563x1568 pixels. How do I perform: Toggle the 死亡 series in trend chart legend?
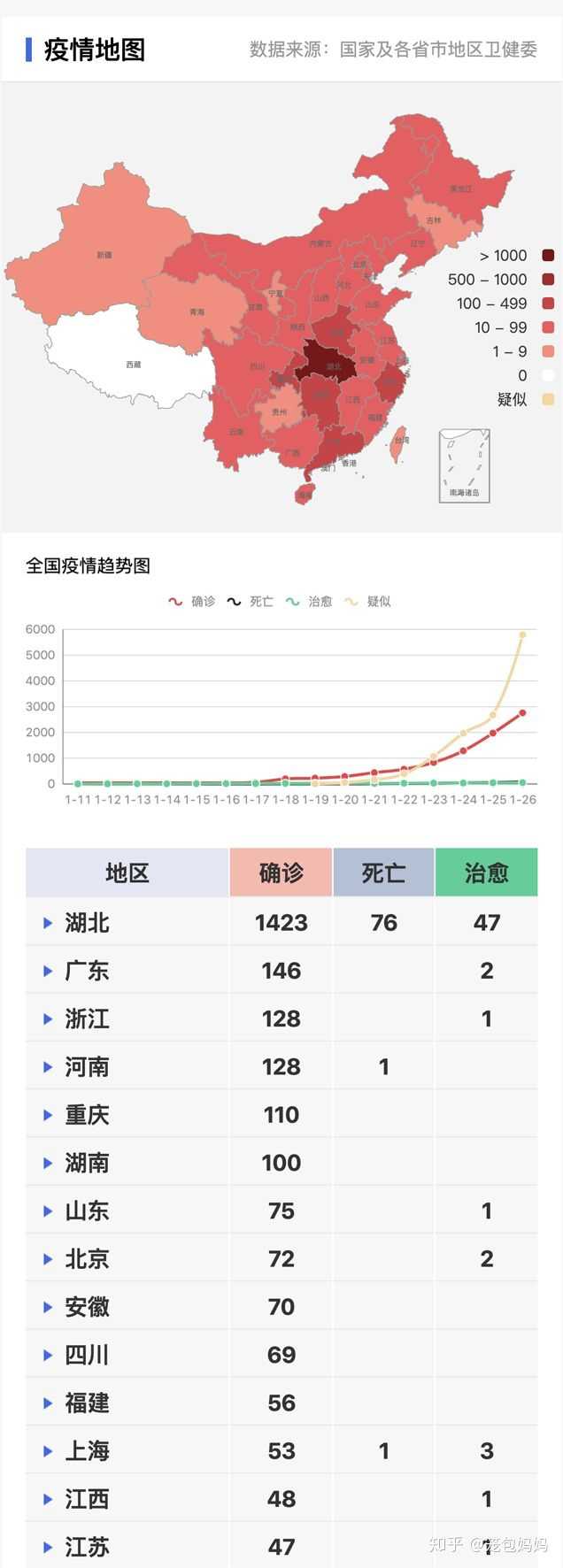click(251, 602)
